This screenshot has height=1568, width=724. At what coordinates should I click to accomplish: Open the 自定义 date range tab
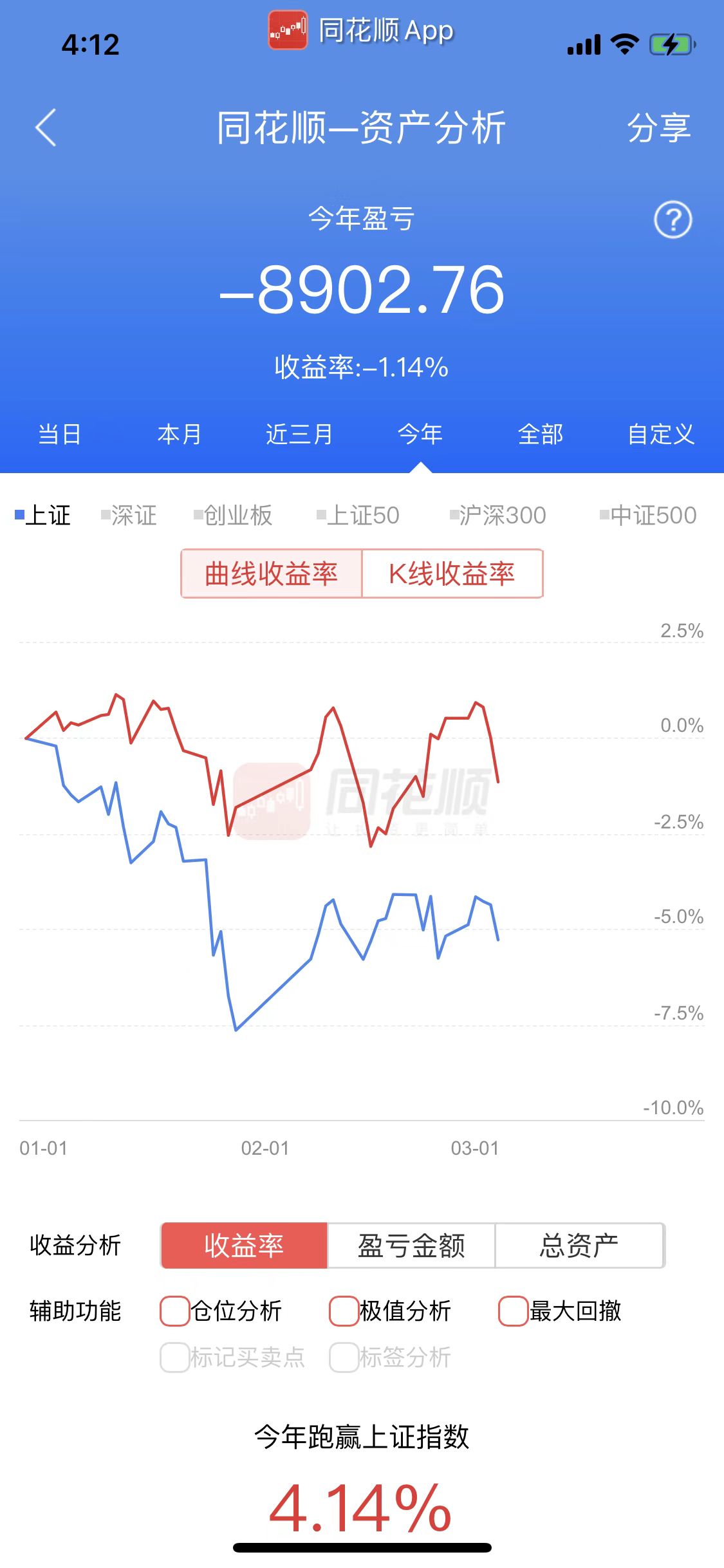click(661, 434)
